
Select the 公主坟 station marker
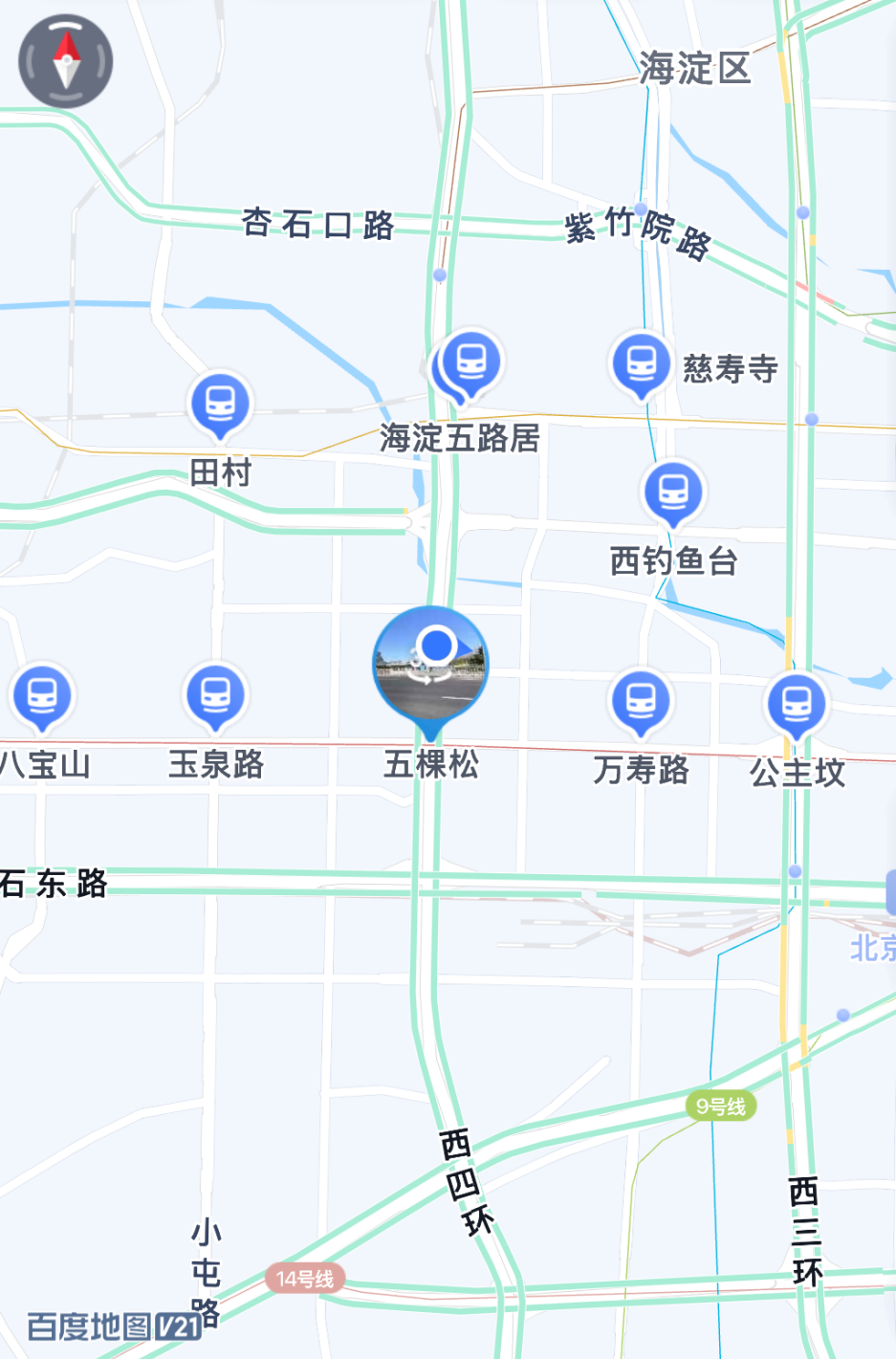coord(796,704)
